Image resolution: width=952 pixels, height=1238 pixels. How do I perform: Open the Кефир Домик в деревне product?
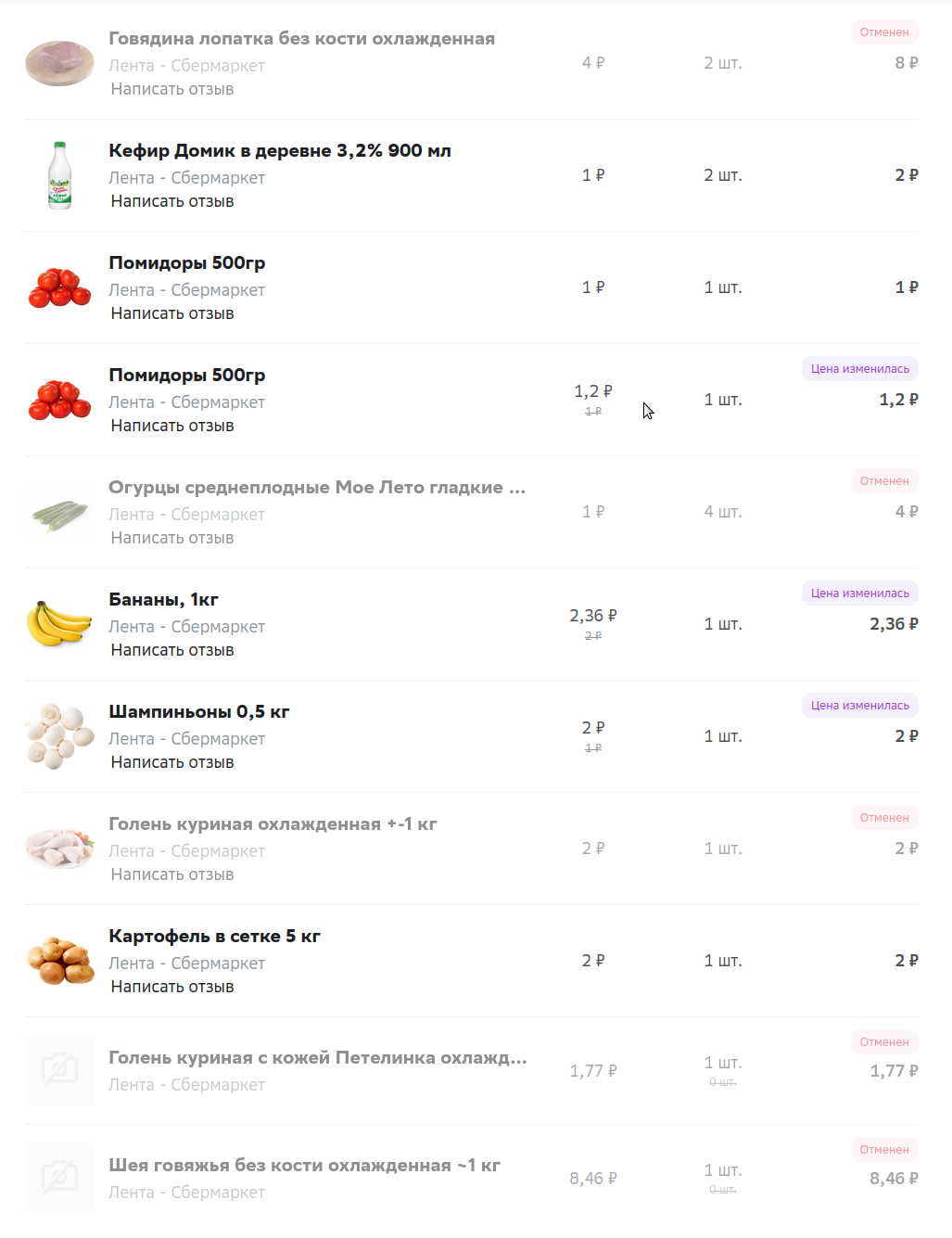point(280,150)
